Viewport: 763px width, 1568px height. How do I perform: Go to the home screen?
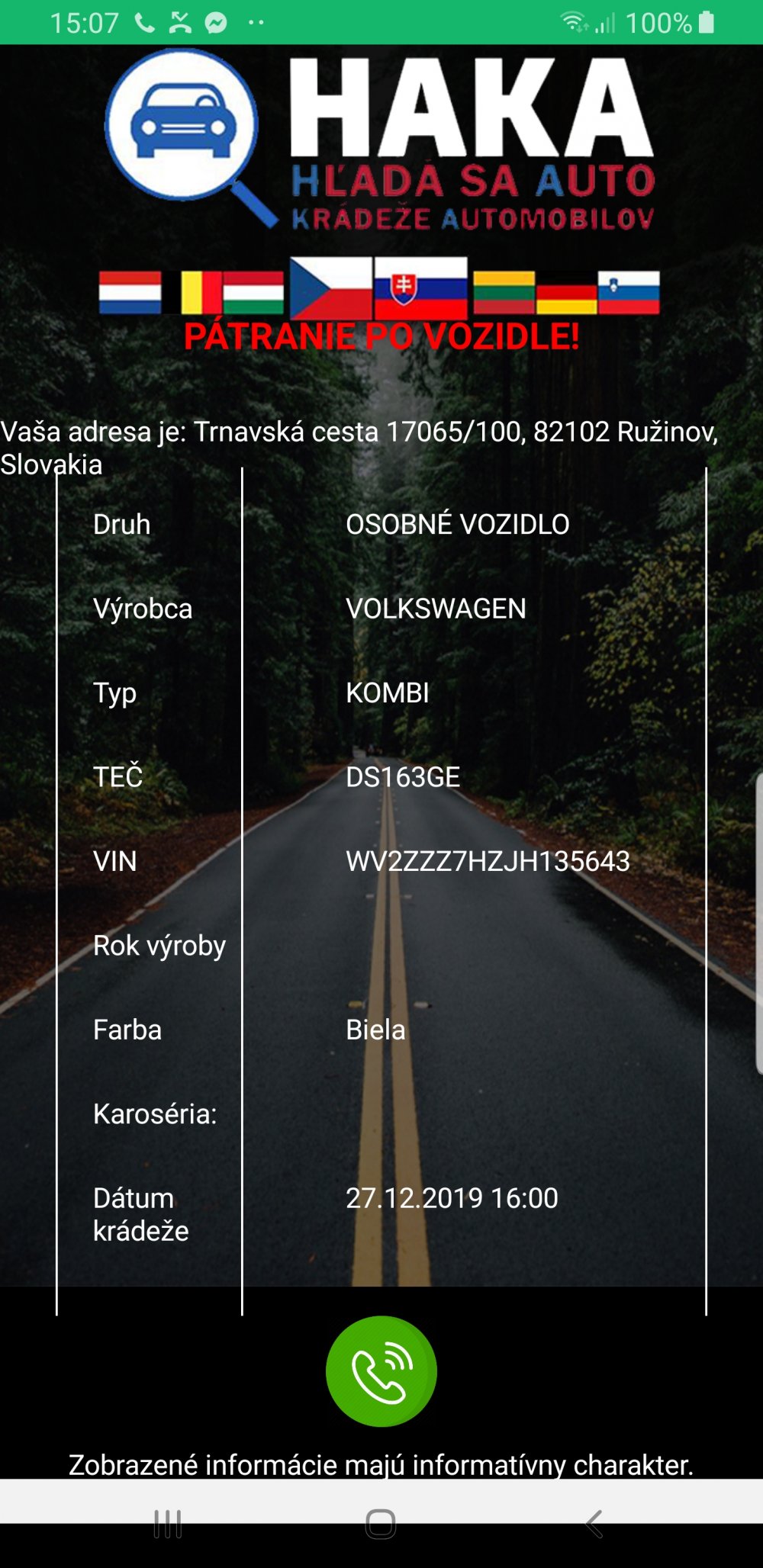(x=381, y=1524)
